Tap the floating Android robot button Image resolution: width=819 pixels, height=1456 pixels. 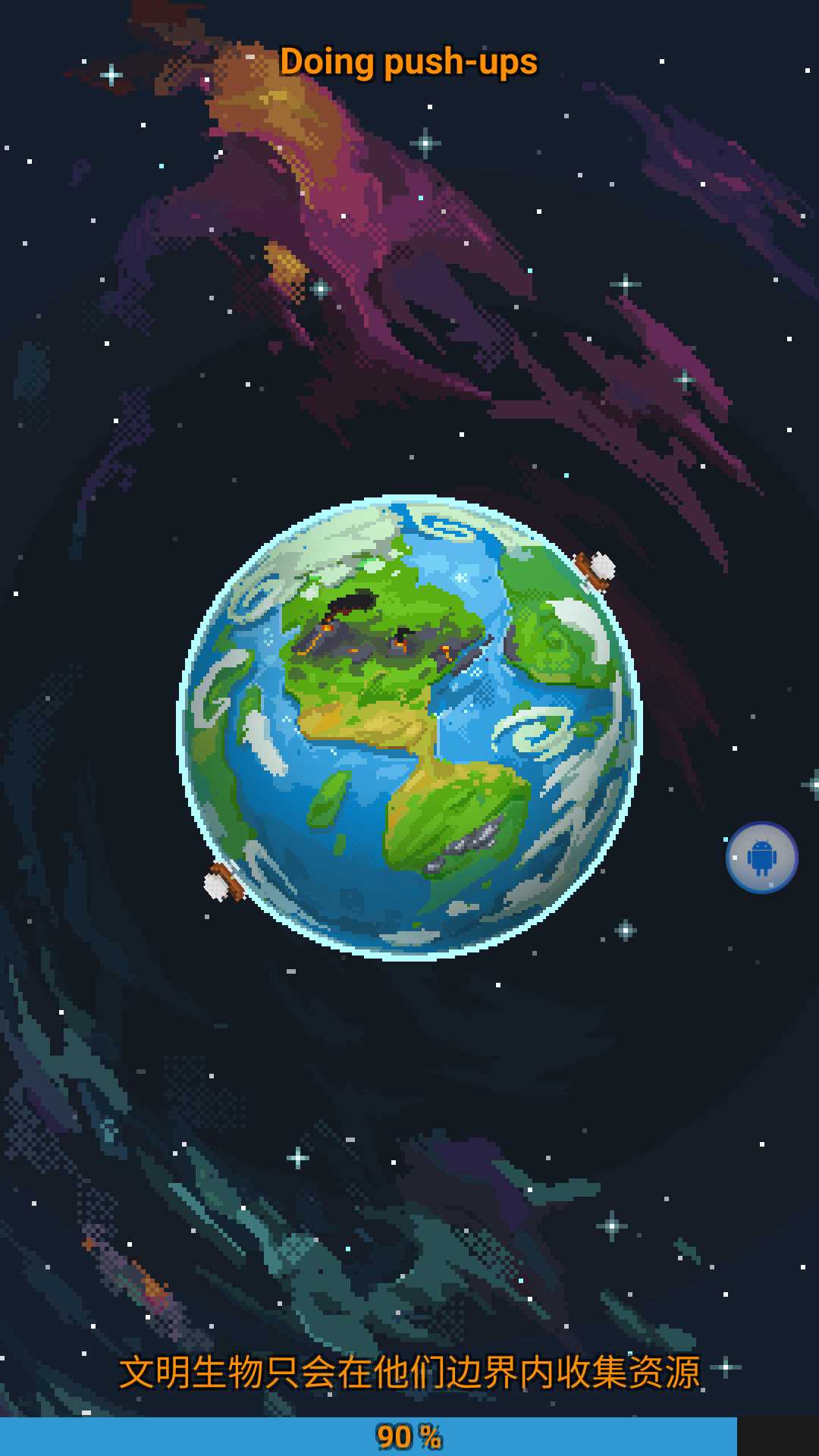761,857
